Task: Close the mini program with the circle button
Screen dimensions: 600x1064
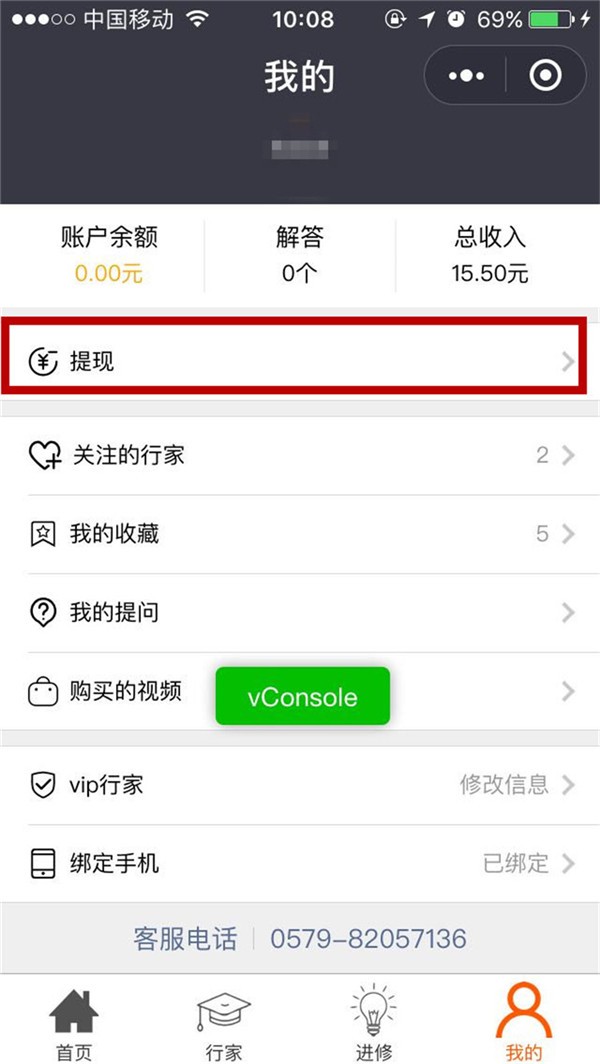Action: pyautogui.click(x=546, y=76)
